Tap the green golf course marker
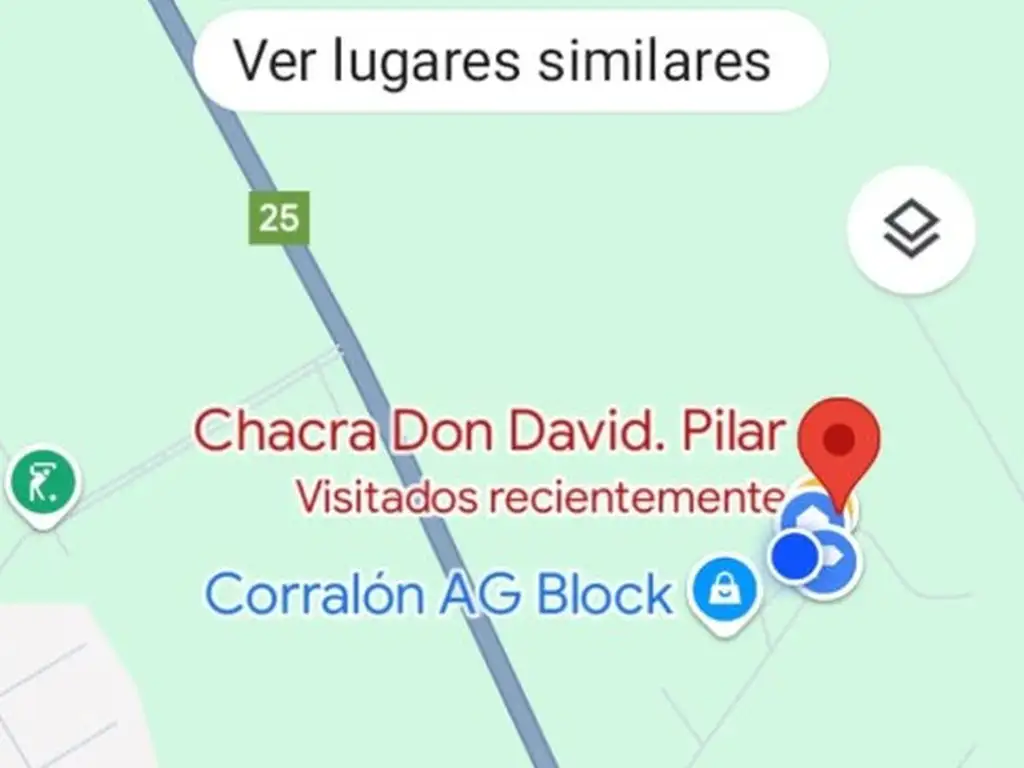This screenshot has height=768, width=1024. pyautogui.click(x=43, y=483)
